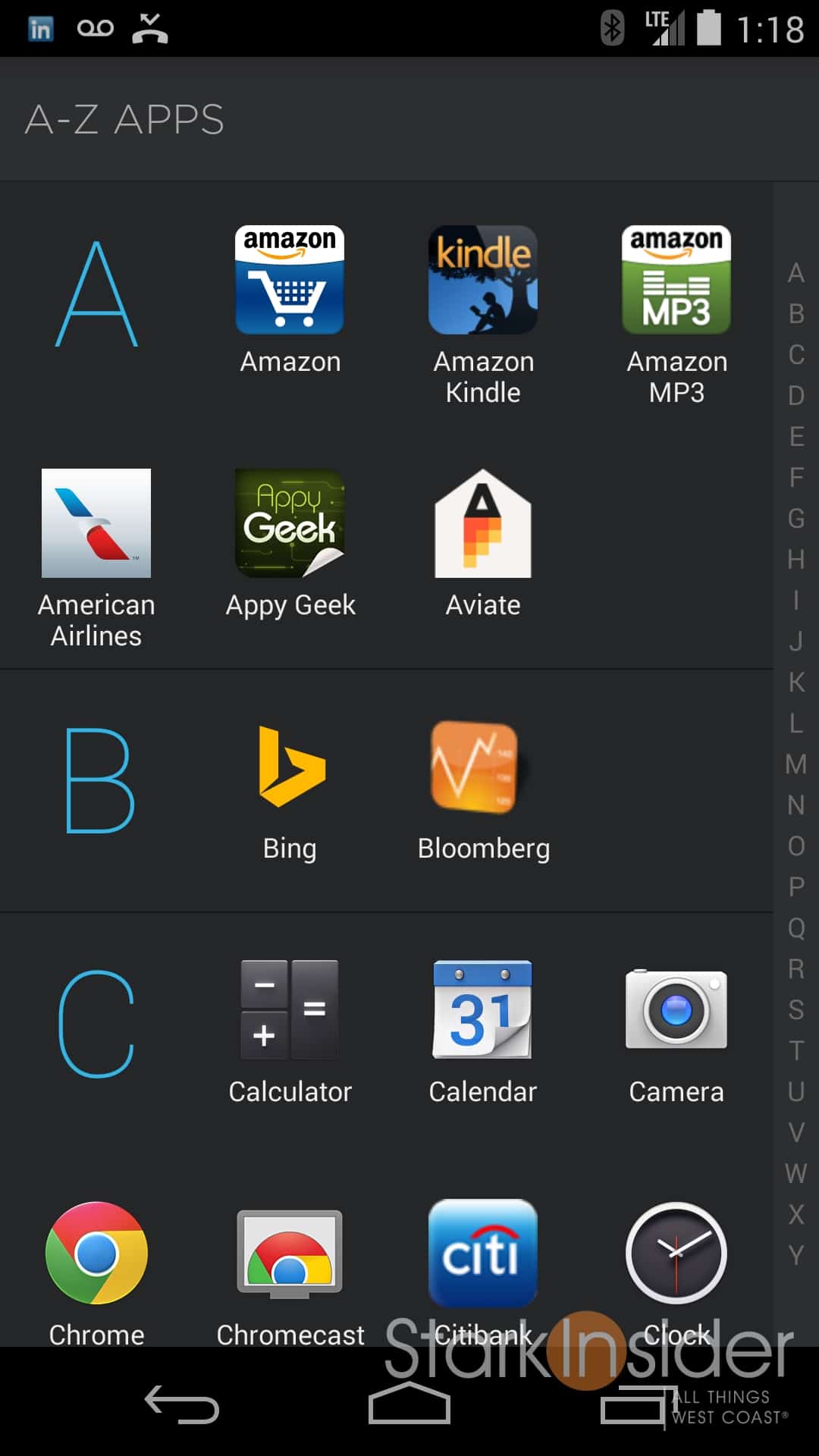Open Bing
Screen dimensions: 819x1456
point(290,766)
